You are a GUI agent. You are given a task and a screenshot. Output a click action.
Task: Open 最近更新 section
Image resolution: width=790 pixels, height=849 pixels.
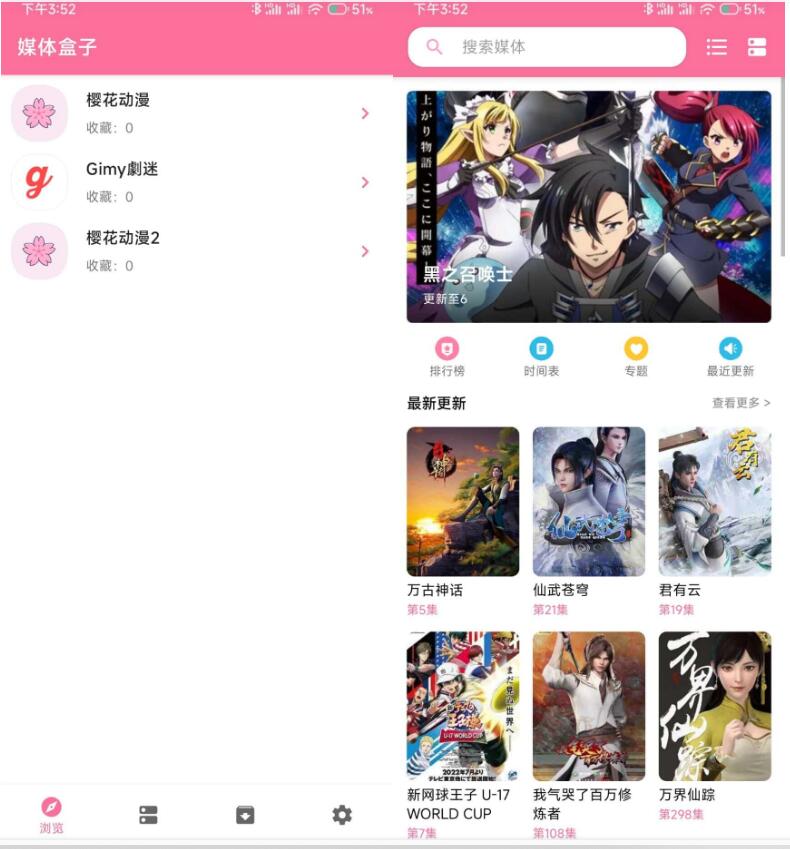click(x=730, y=357)
